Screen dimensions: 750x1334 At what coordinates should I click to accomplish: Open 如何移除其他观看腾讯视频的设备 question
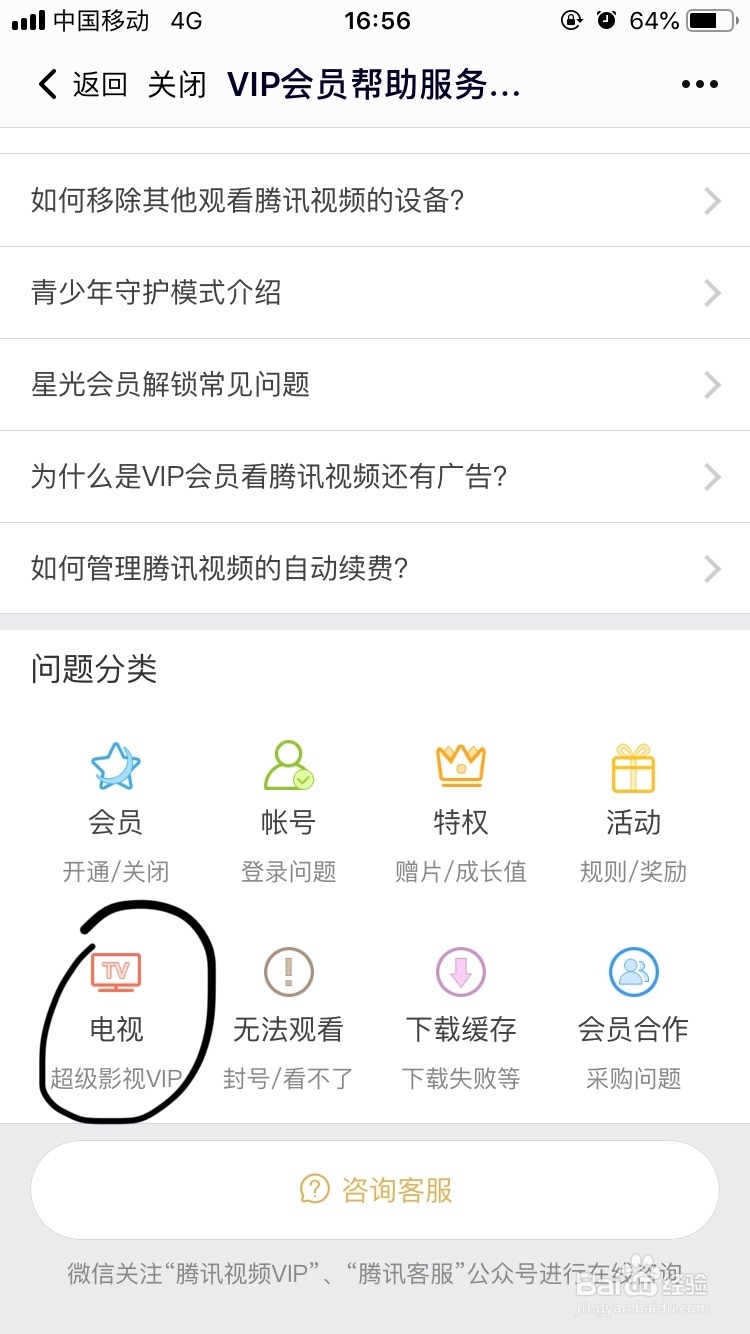375,200
